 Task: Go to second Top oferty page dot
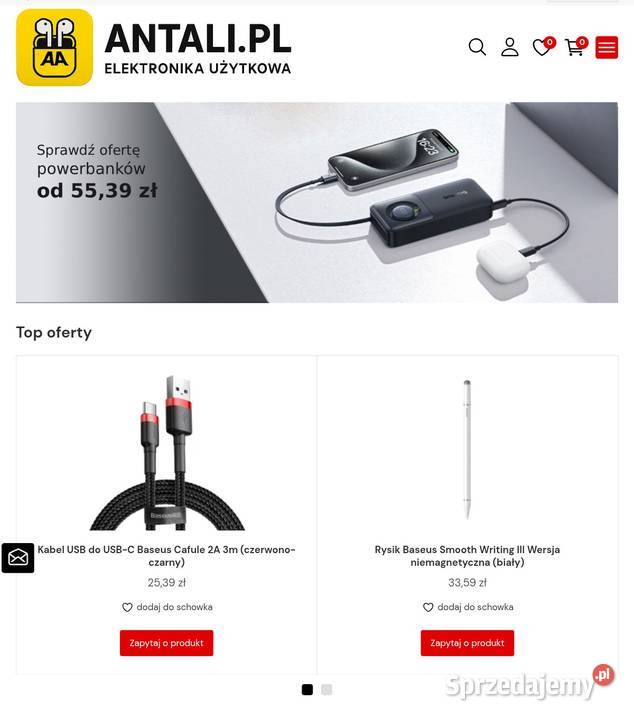(x=326, y=689)
